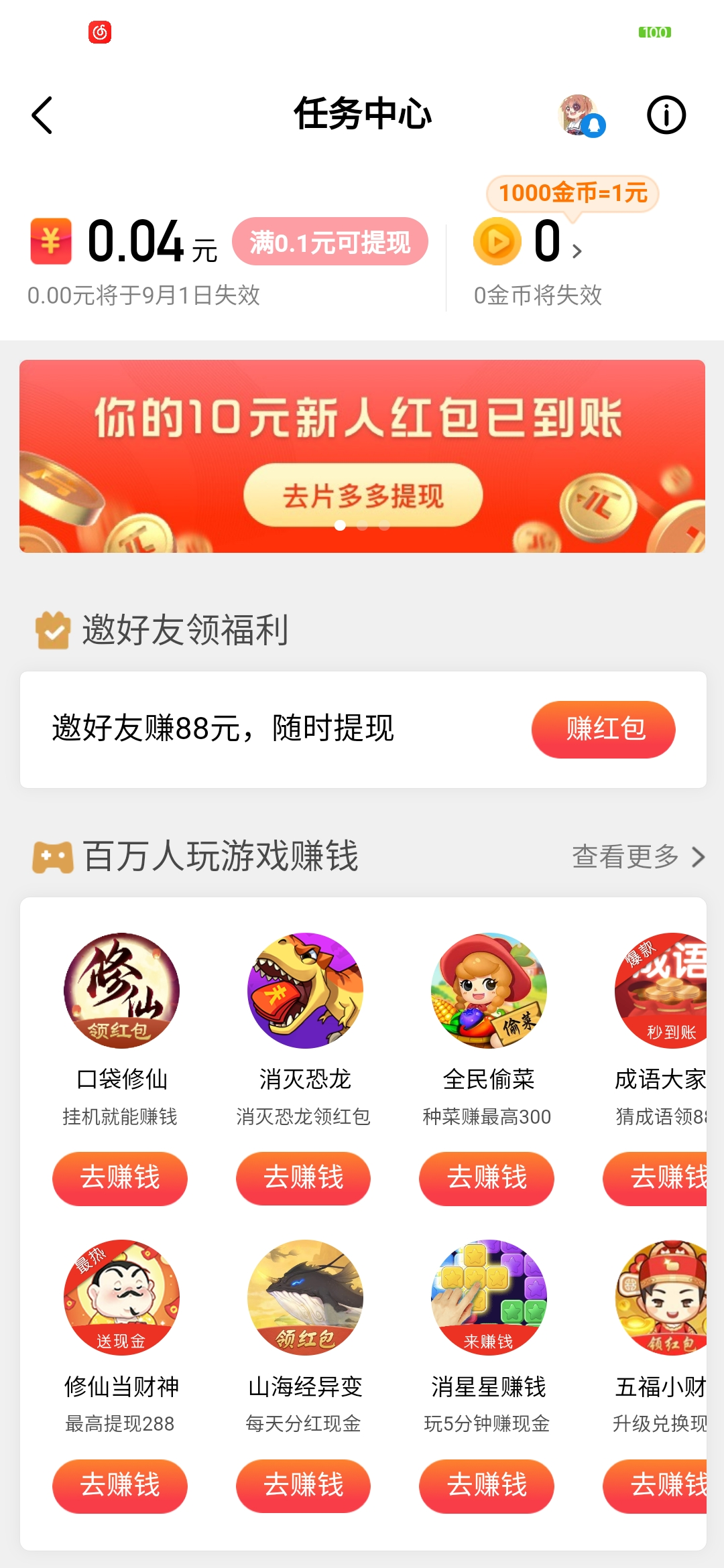Tap 满0.1元可提现 withdraw button
The width and height of the screenshot is (724, 1568).
click(x=330, y=242)
